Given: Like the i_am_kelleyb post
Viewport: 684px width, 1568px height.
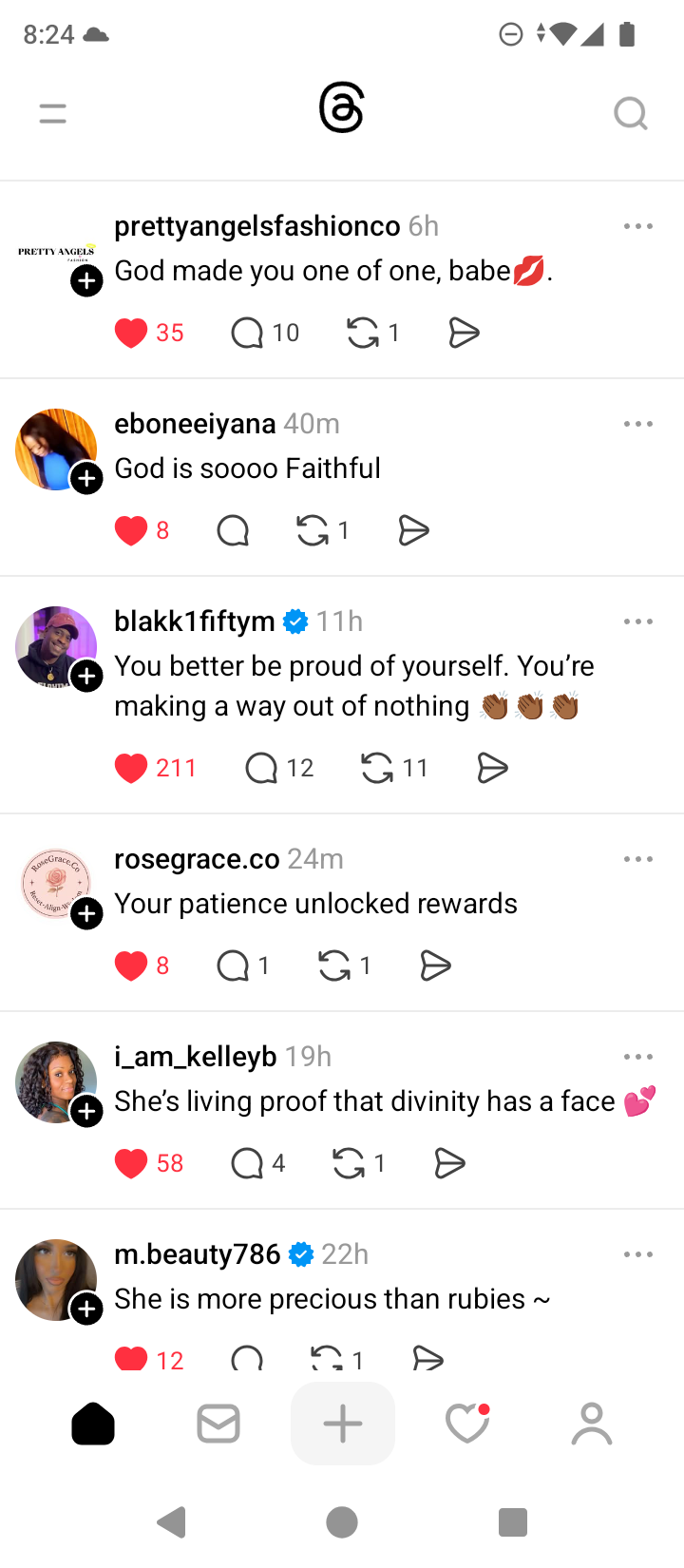Looking at the screenshot, I should pos(131,1163).
